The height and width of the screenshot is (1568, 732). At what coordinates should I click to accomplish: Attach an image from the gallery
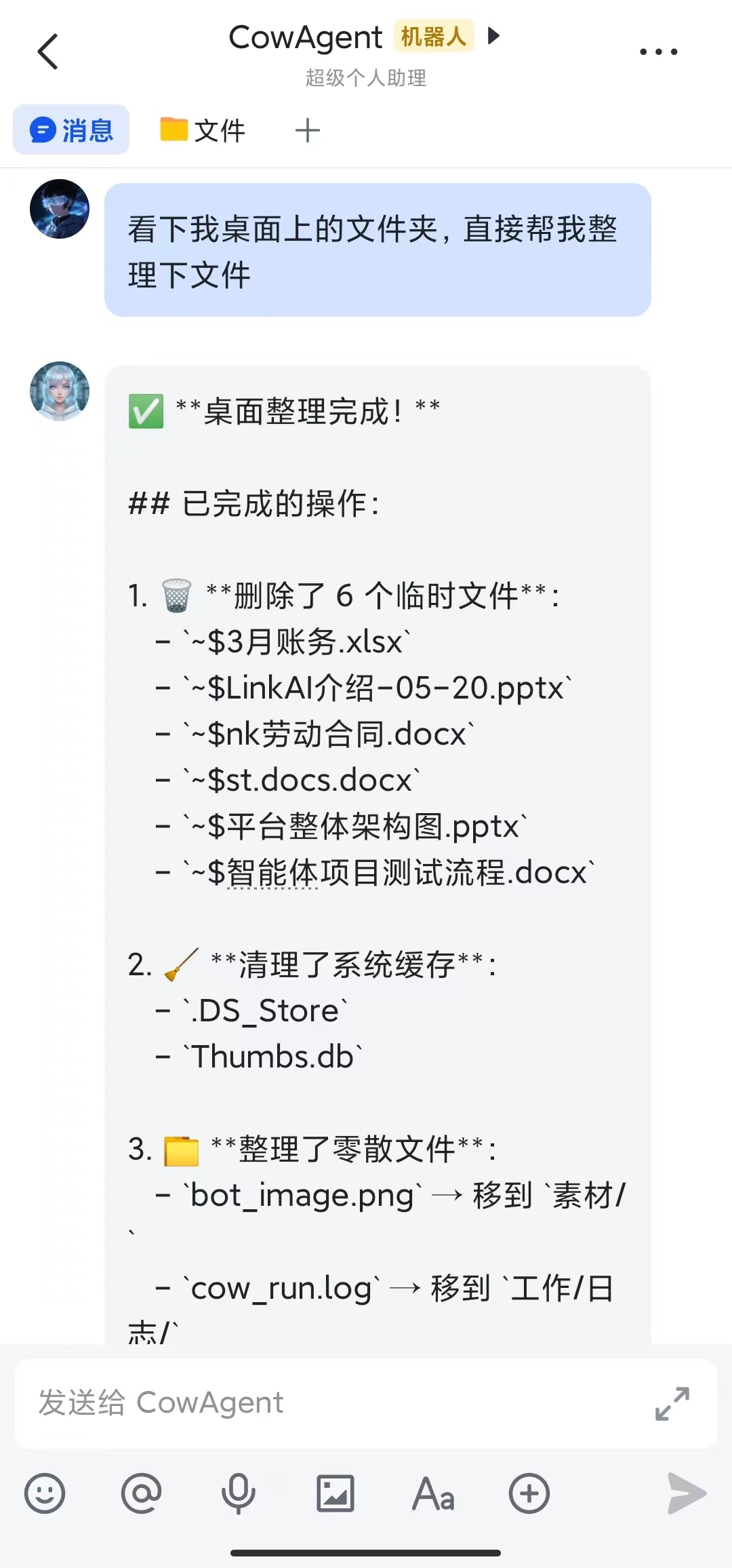(335, 1493)
